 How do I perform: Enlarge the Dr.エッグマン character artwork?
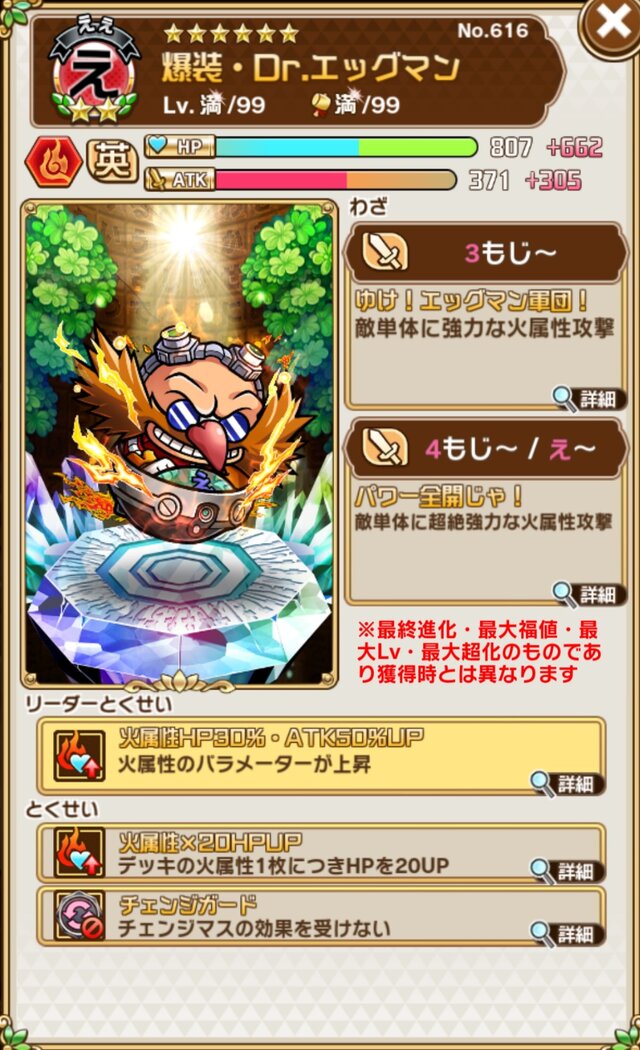pyautogui.click(x=180, y=445)
